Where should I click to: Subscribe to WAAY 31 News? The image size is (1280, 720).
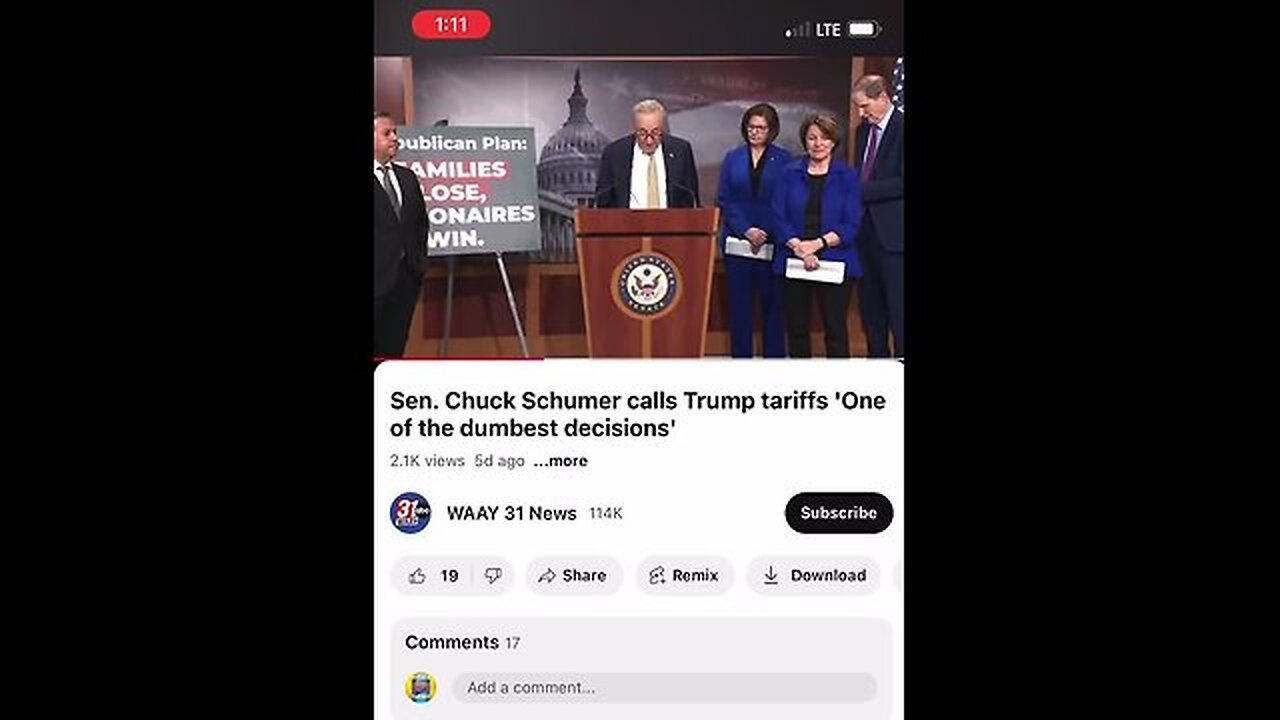coord(838,513)
